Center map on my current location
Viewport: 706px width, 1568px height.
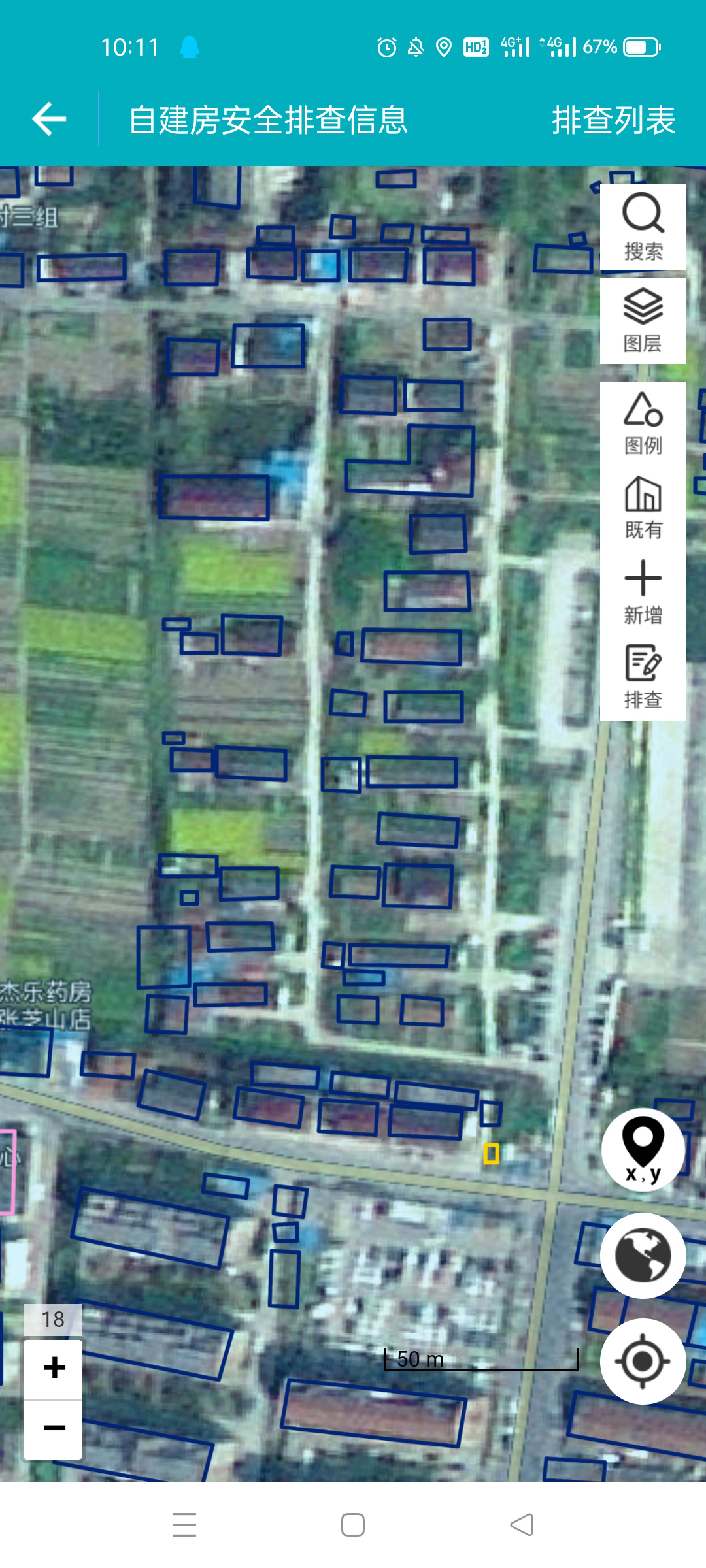coord(643,1361)
